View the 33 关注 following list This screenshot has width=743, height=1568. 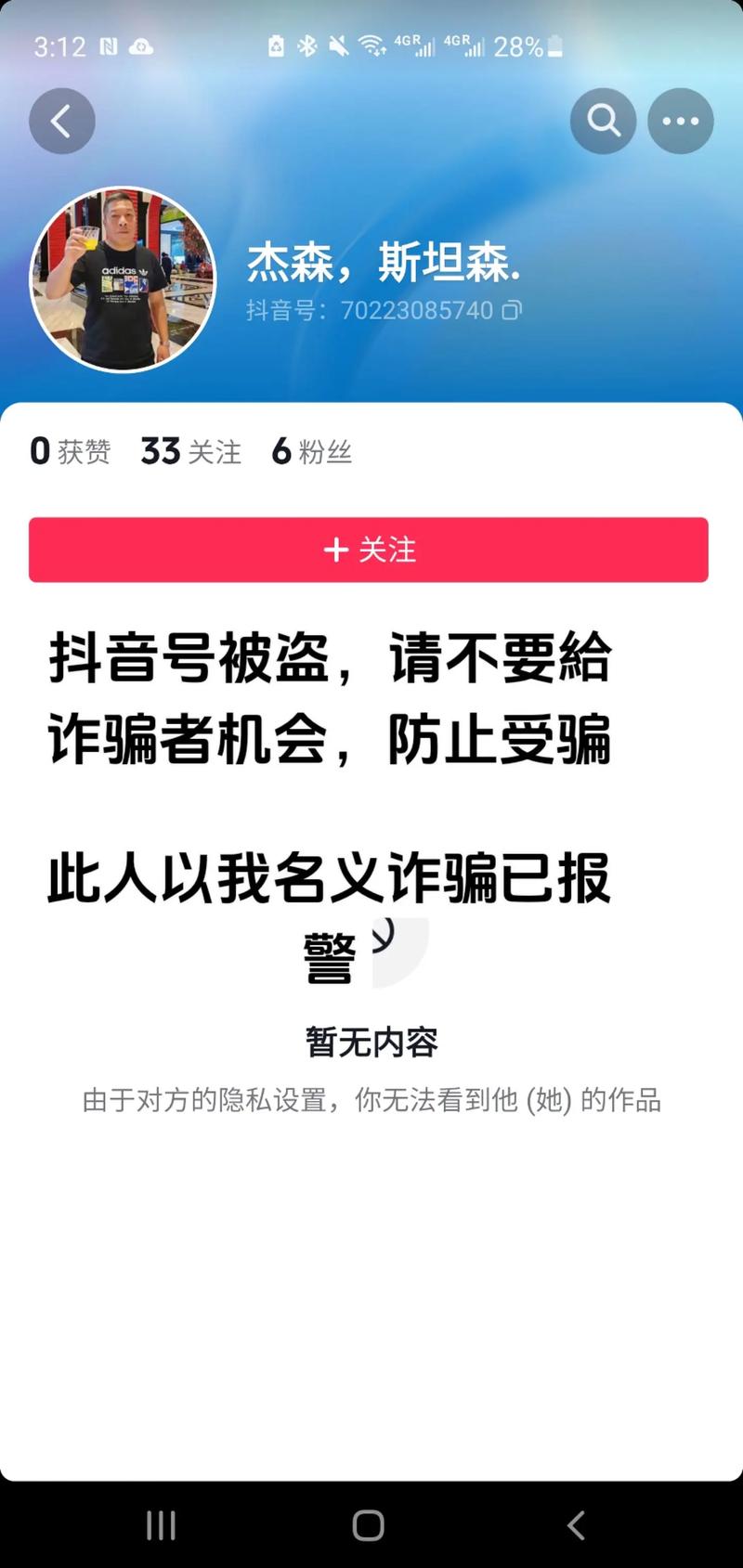pos(190,452)
